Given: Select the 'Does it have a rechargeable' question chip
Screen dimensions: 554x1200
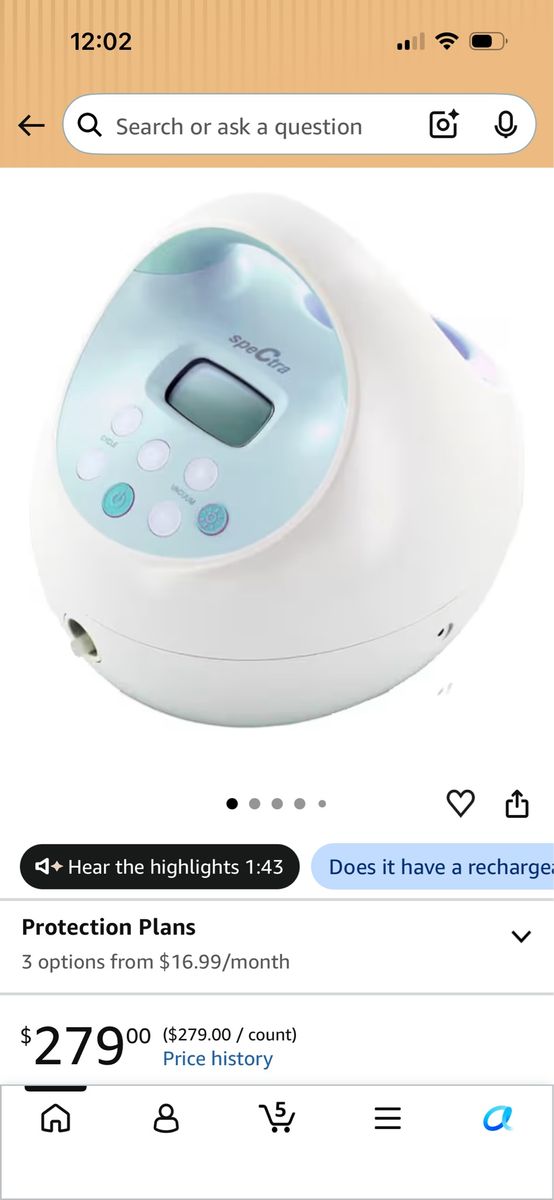Looking at the screenshot, I should click(x=433, y=867).
